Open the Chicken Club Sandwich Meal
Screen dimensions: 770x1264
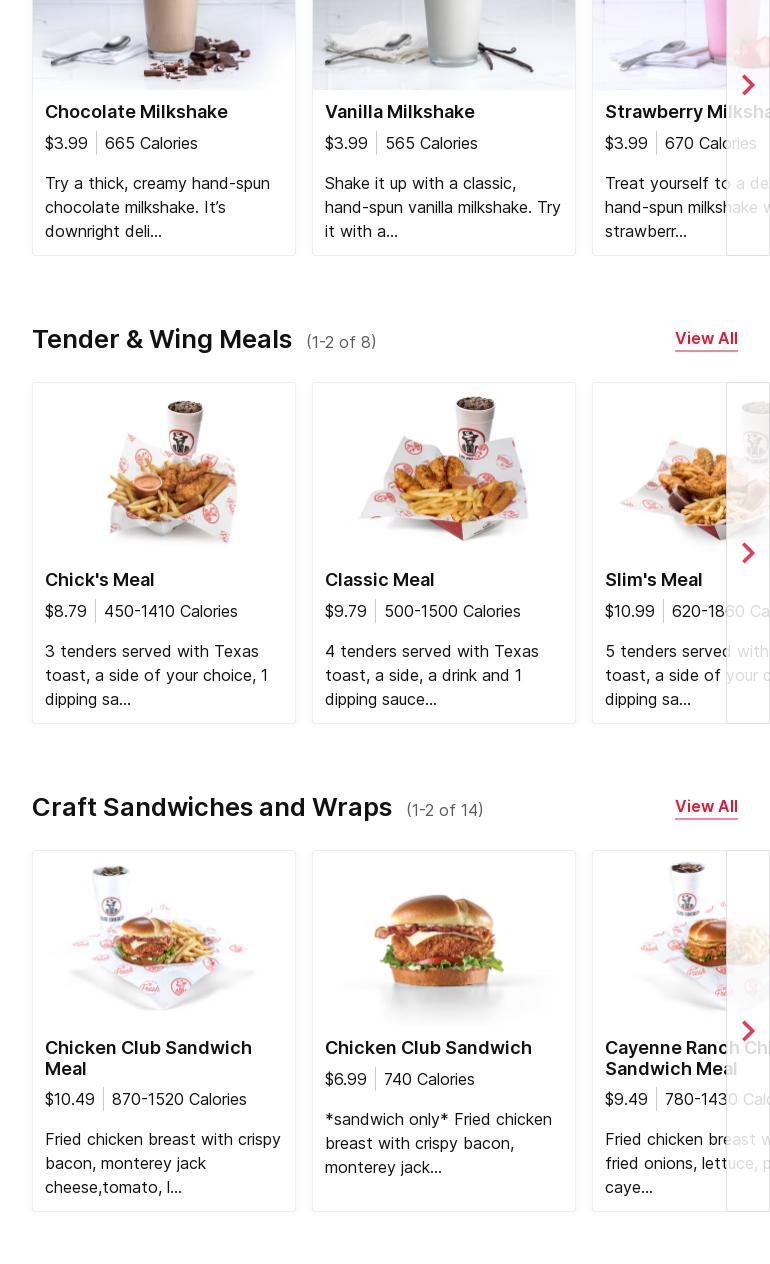point(148,1057)
